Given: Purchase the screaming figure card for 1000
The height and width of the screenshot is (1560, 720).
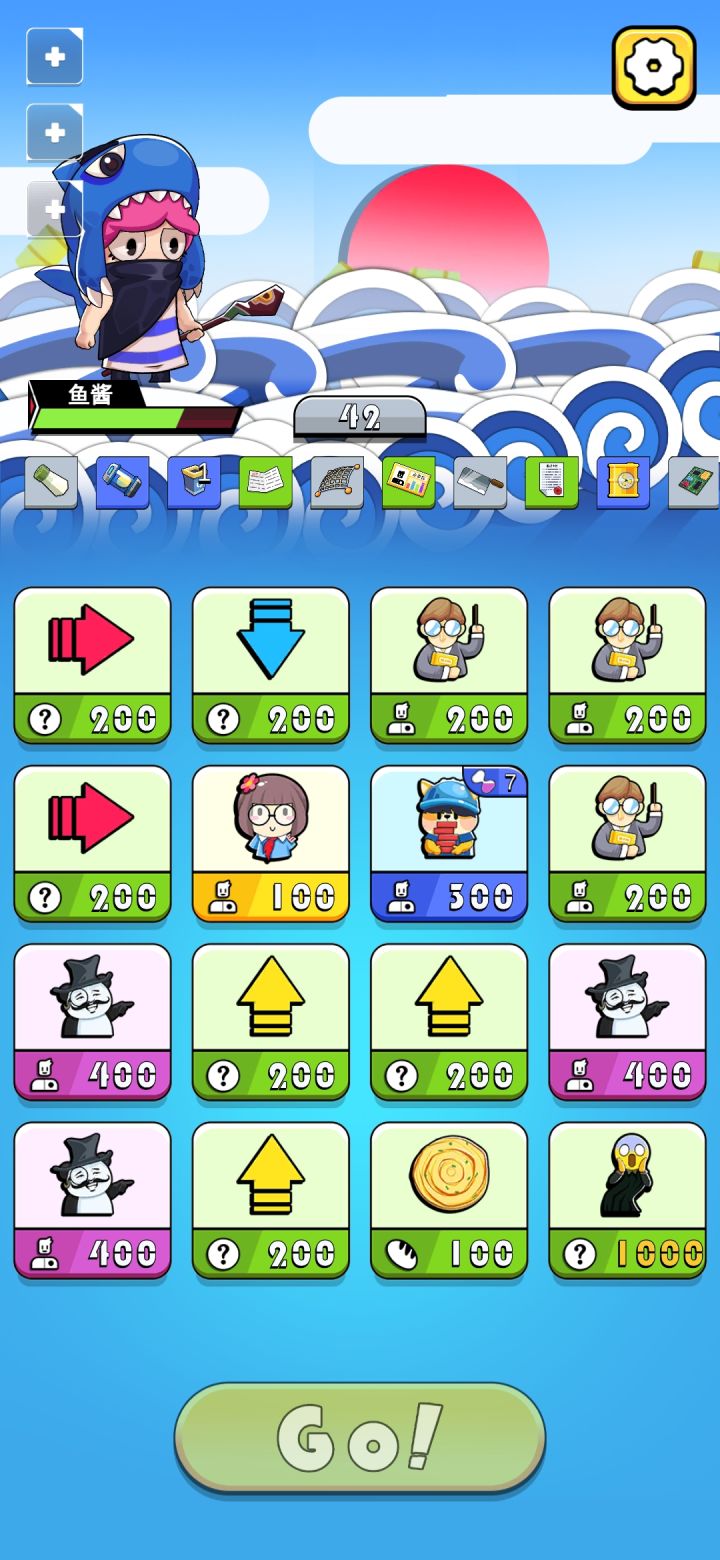Looking at the screenshot, I should coord(627,1200).
